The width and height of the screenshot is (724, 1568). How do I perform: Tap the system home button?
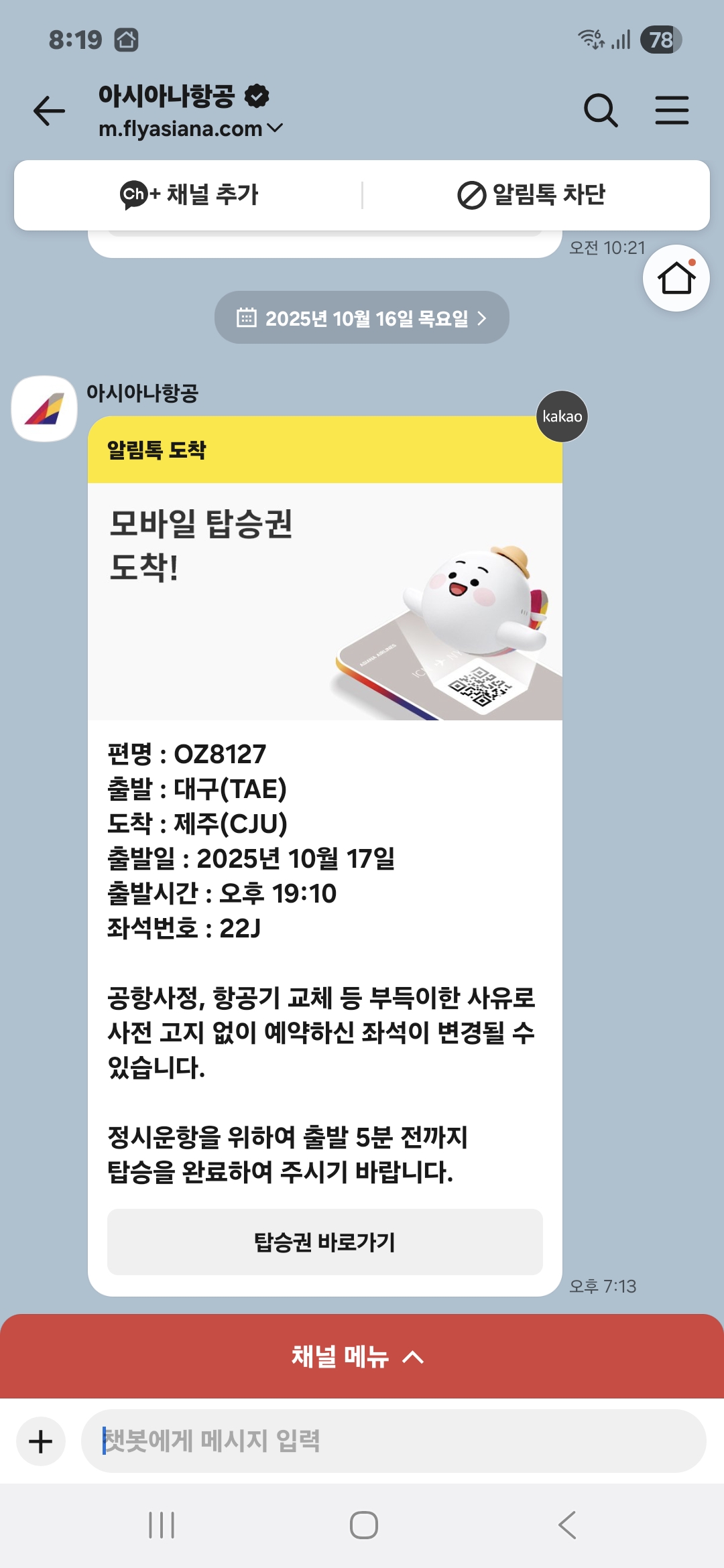tap(363, 1526)
